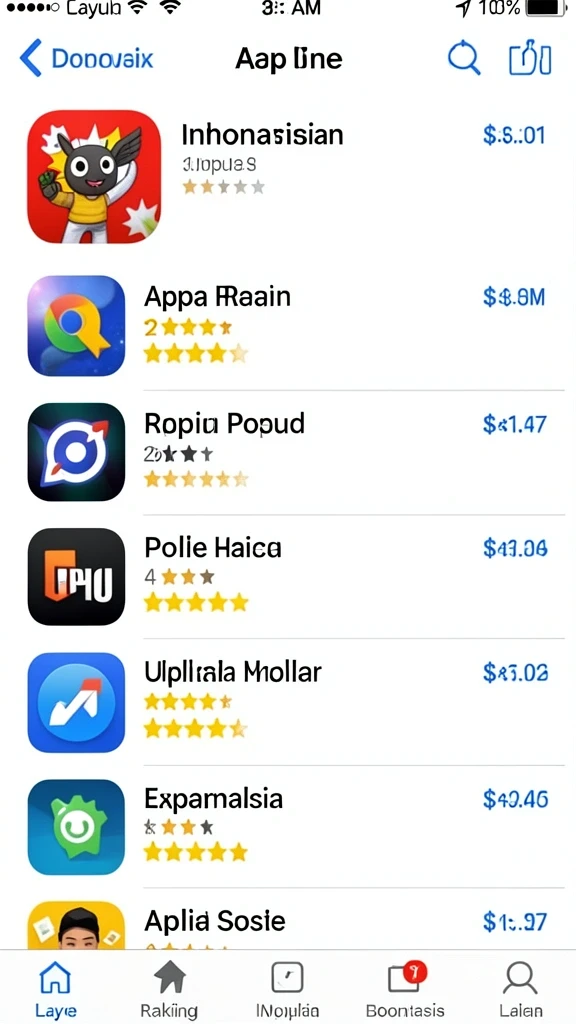The height and width of the screenshot is (1024, 576).
Task: Open the Appa Raain app row
Action: tap(288, 326)
